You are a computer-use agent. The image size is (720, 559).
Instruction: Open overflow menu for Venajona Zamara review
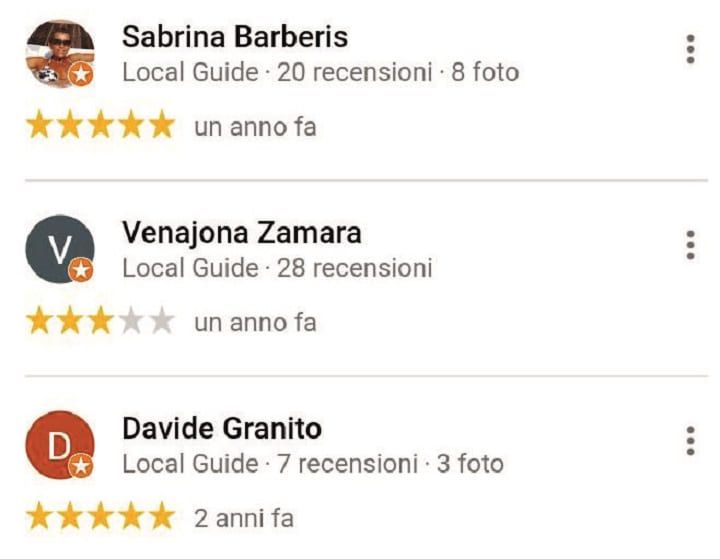pyautogui.click(x=689, y=245)
